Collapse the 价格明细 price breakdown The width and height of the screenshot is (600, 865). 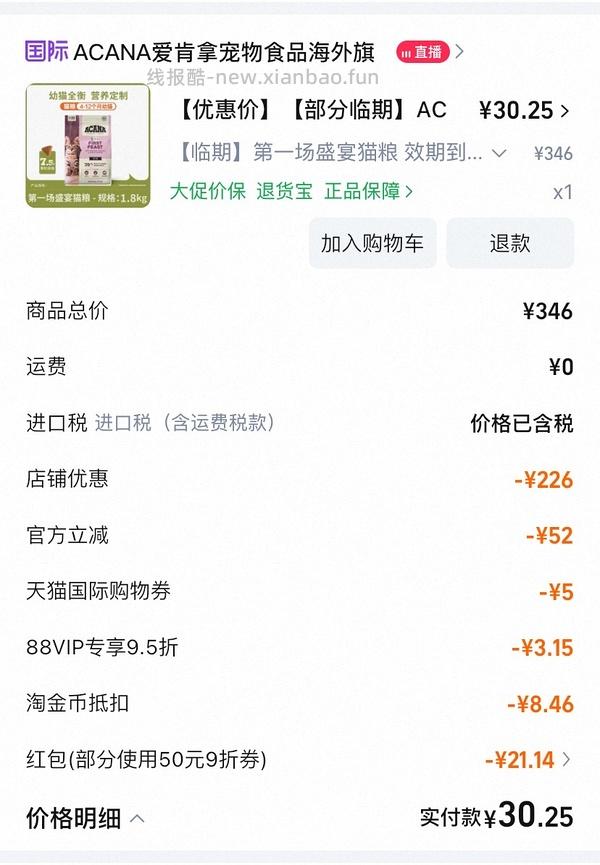pos(137,819)
